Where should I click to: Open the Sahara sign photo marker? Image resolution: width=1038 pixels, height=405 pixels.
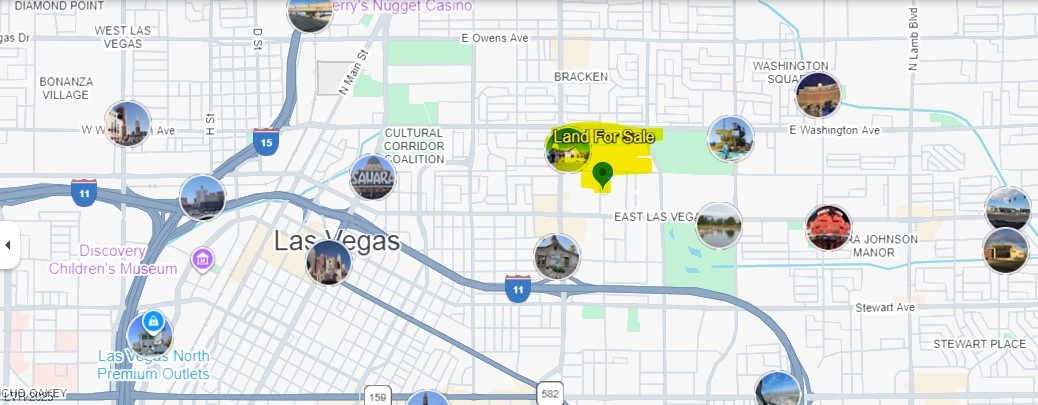pyautogui.click(x=373, y=178)
